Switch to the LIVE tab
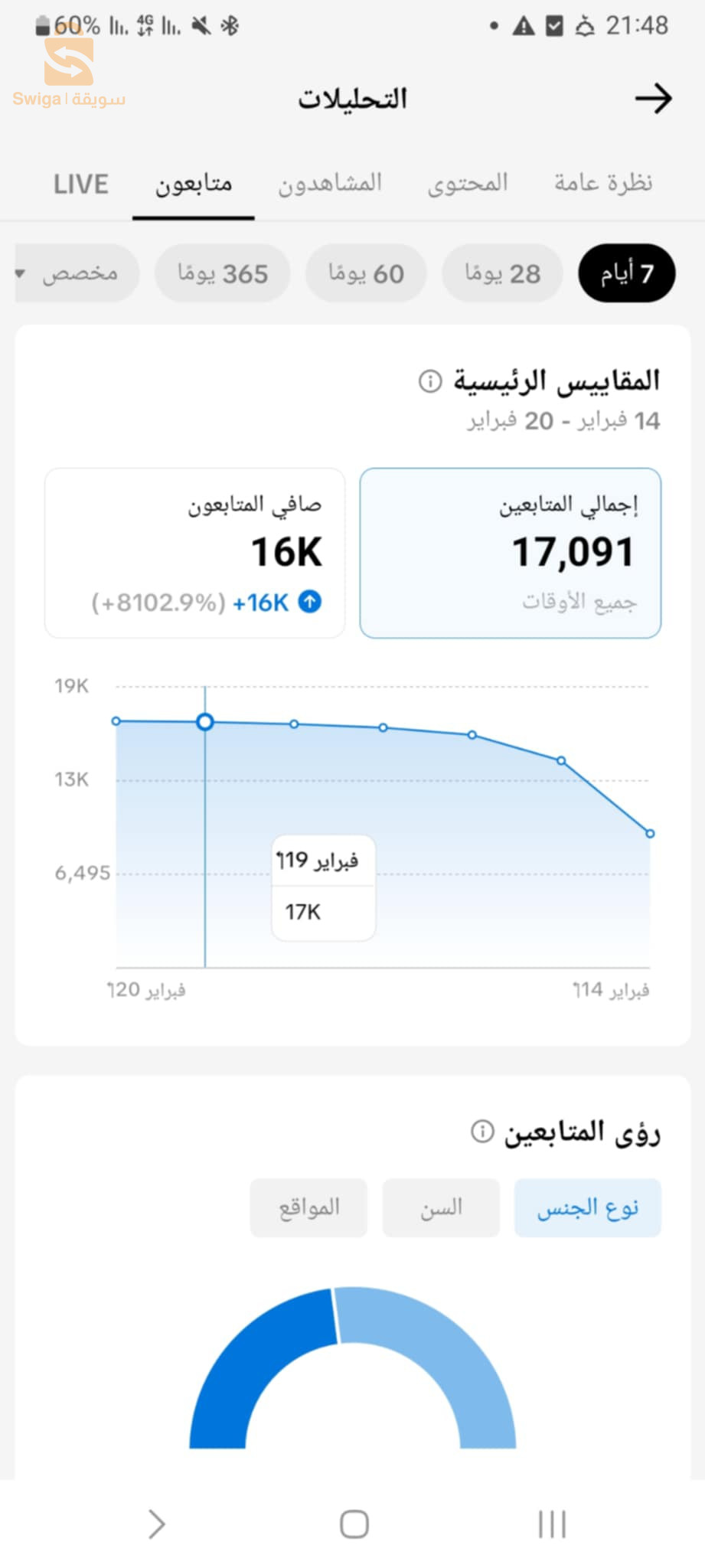 click(80, 184)
